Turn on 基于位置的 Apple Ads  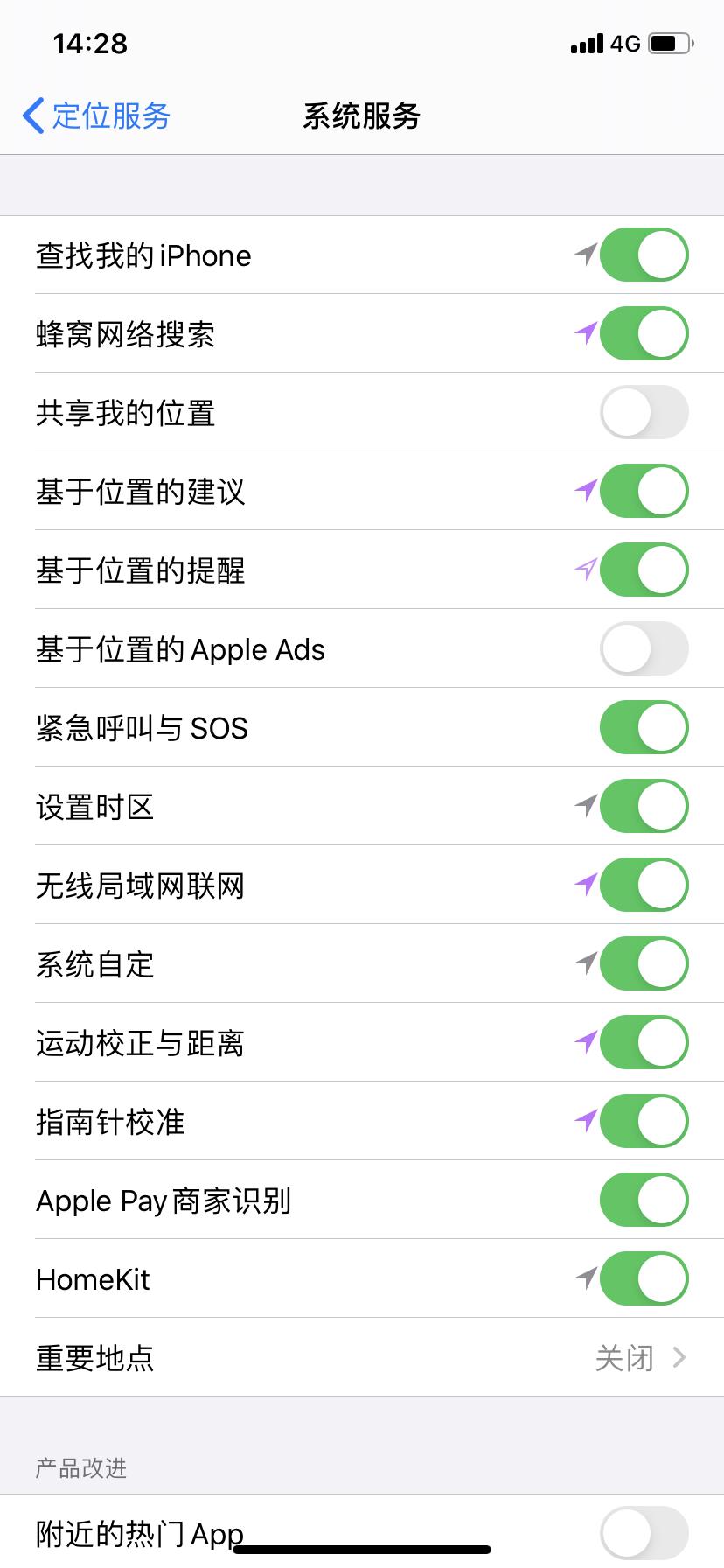[x=644, y=648]
